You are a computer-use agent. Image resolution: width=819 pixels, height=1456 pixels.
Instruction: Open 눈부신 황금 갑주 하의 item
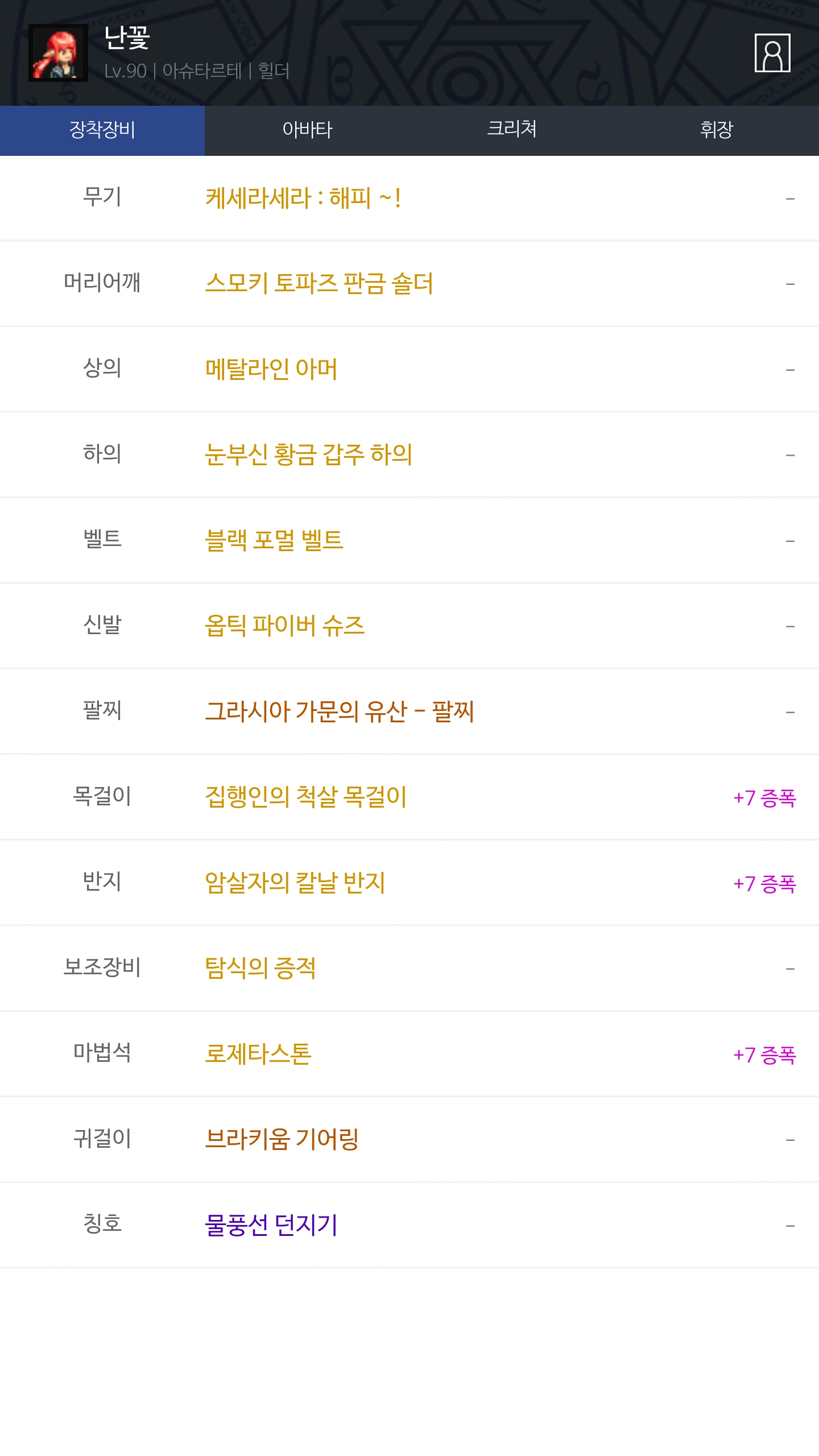(308, 455)
